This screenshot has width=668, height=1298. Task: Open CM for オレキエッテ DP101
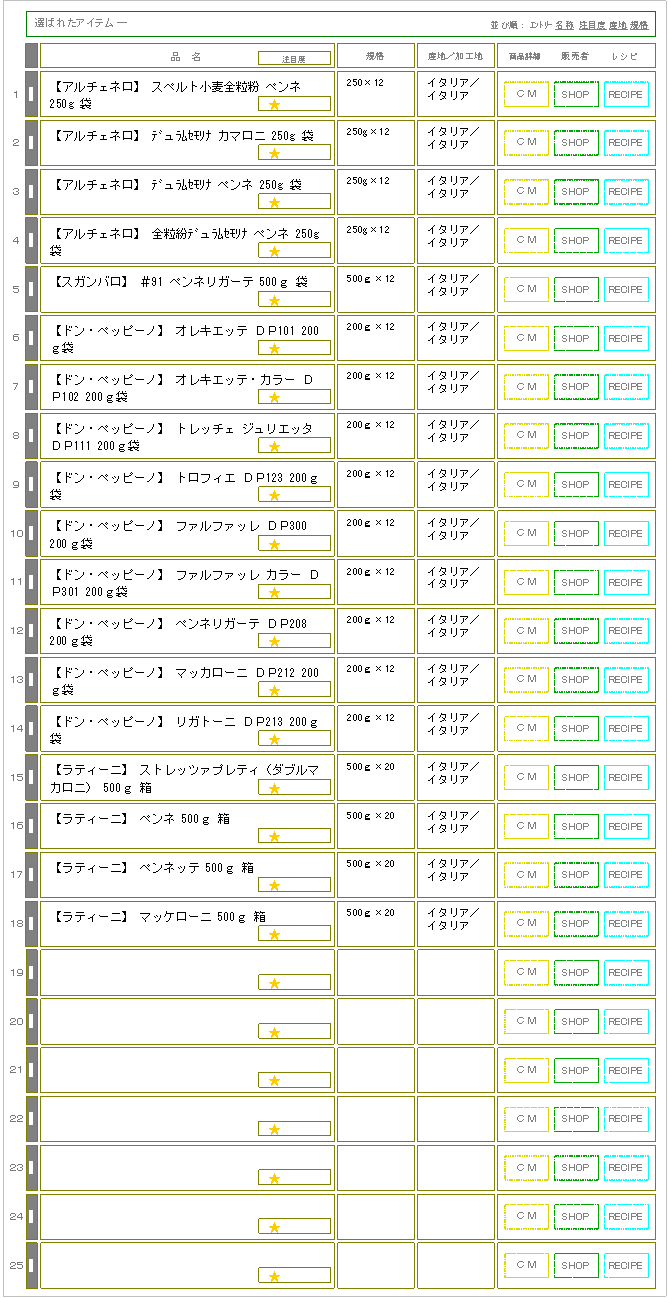click(x=526, y=339)
